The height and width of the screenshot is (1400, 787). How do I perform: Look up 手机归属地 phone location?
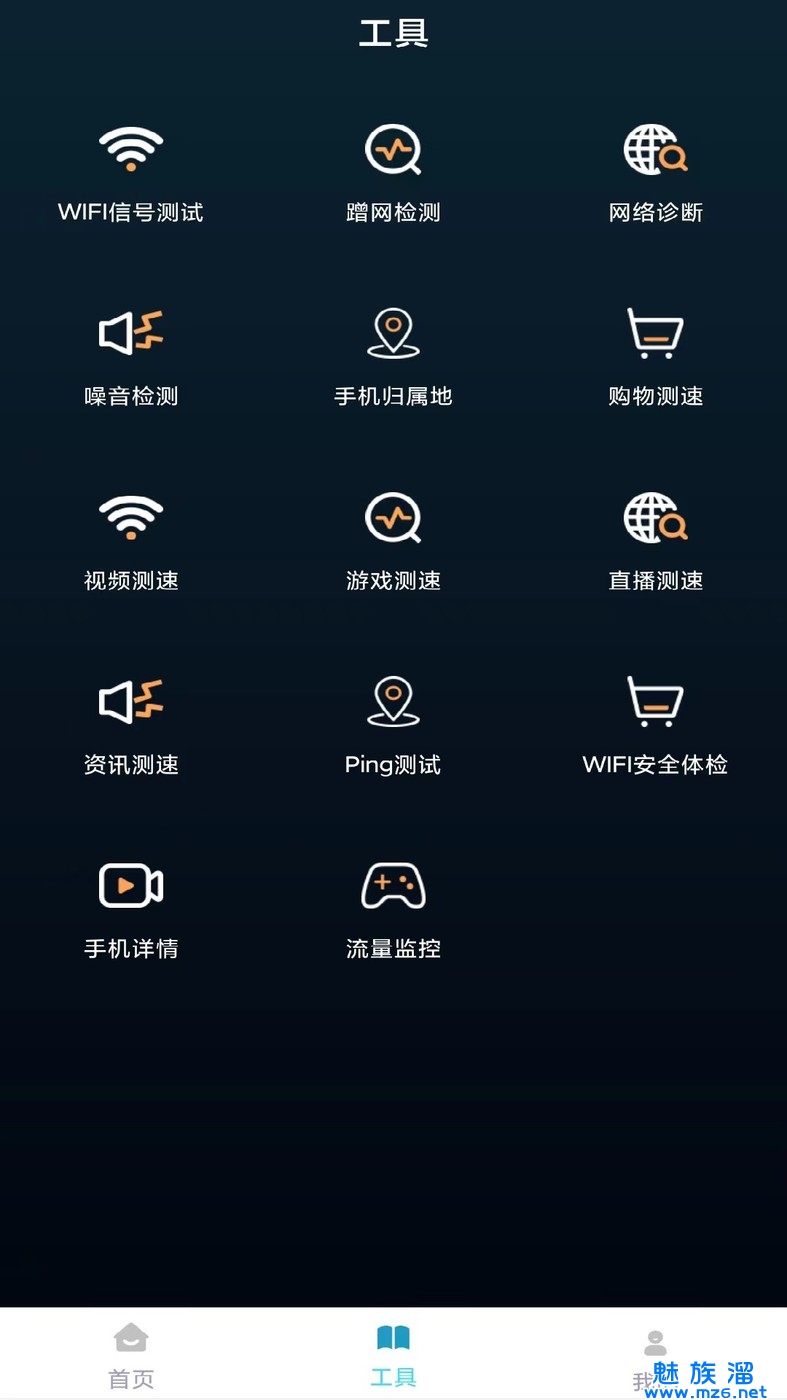[393, 354]
